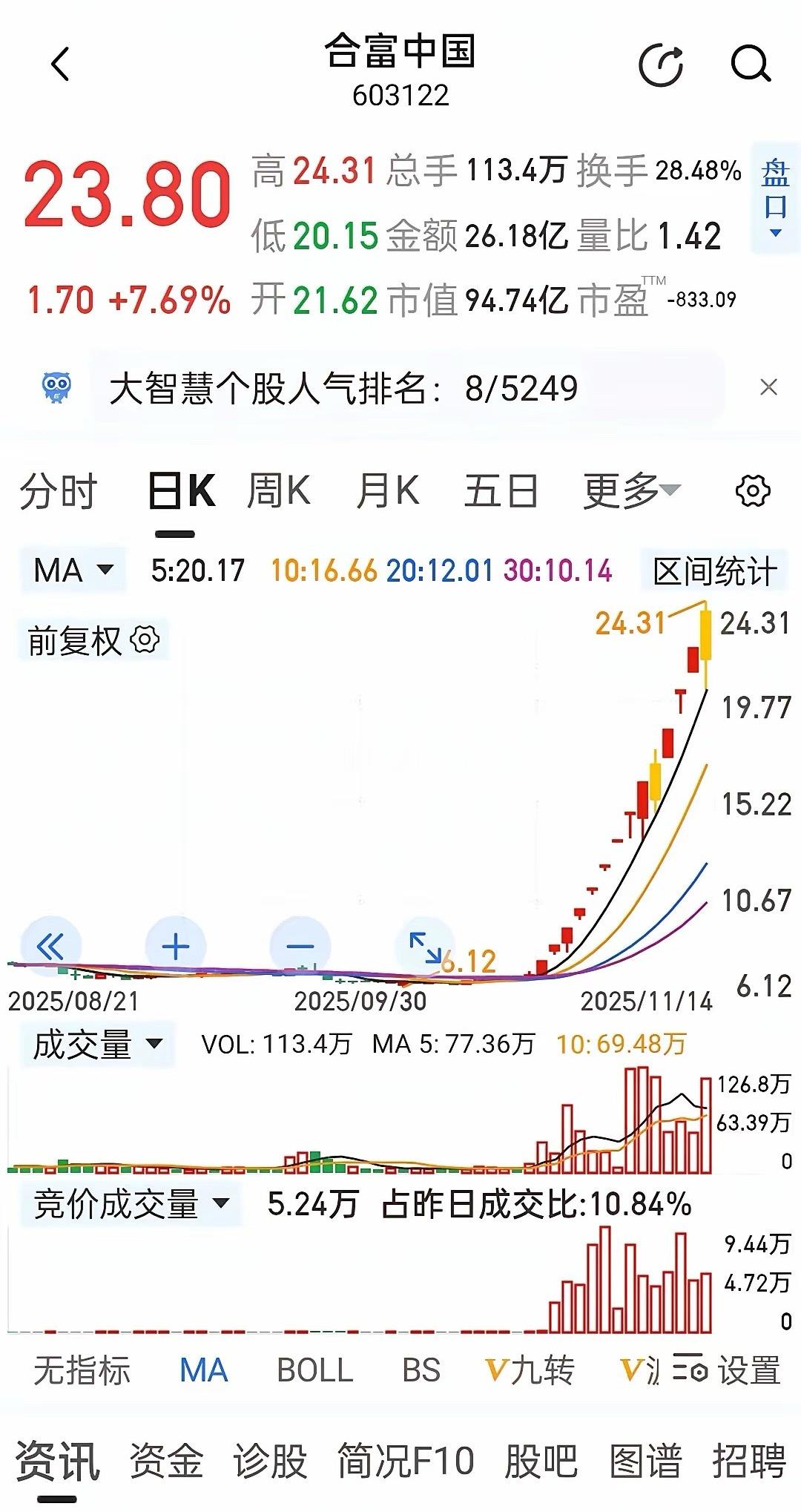Switch to the 分时 chart tab
801x1512 pixels.
pos(59,492)
